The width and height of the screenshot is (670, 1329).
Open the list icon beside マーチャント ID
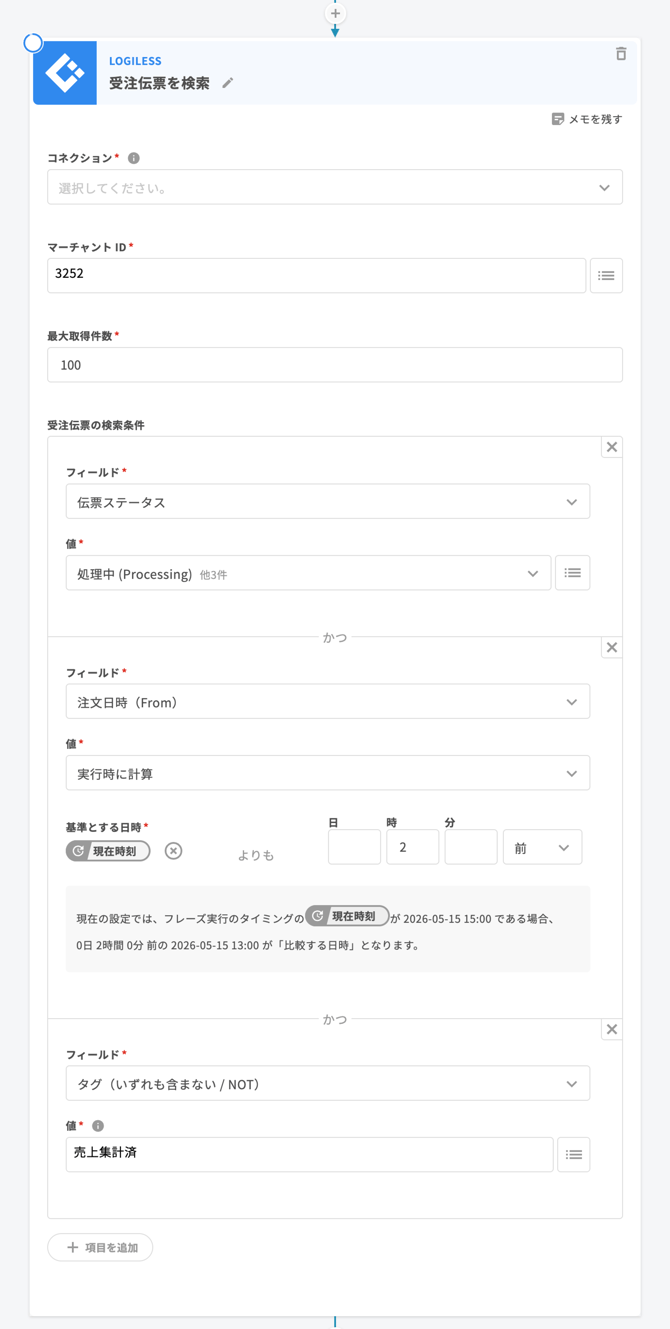[606, 275]
